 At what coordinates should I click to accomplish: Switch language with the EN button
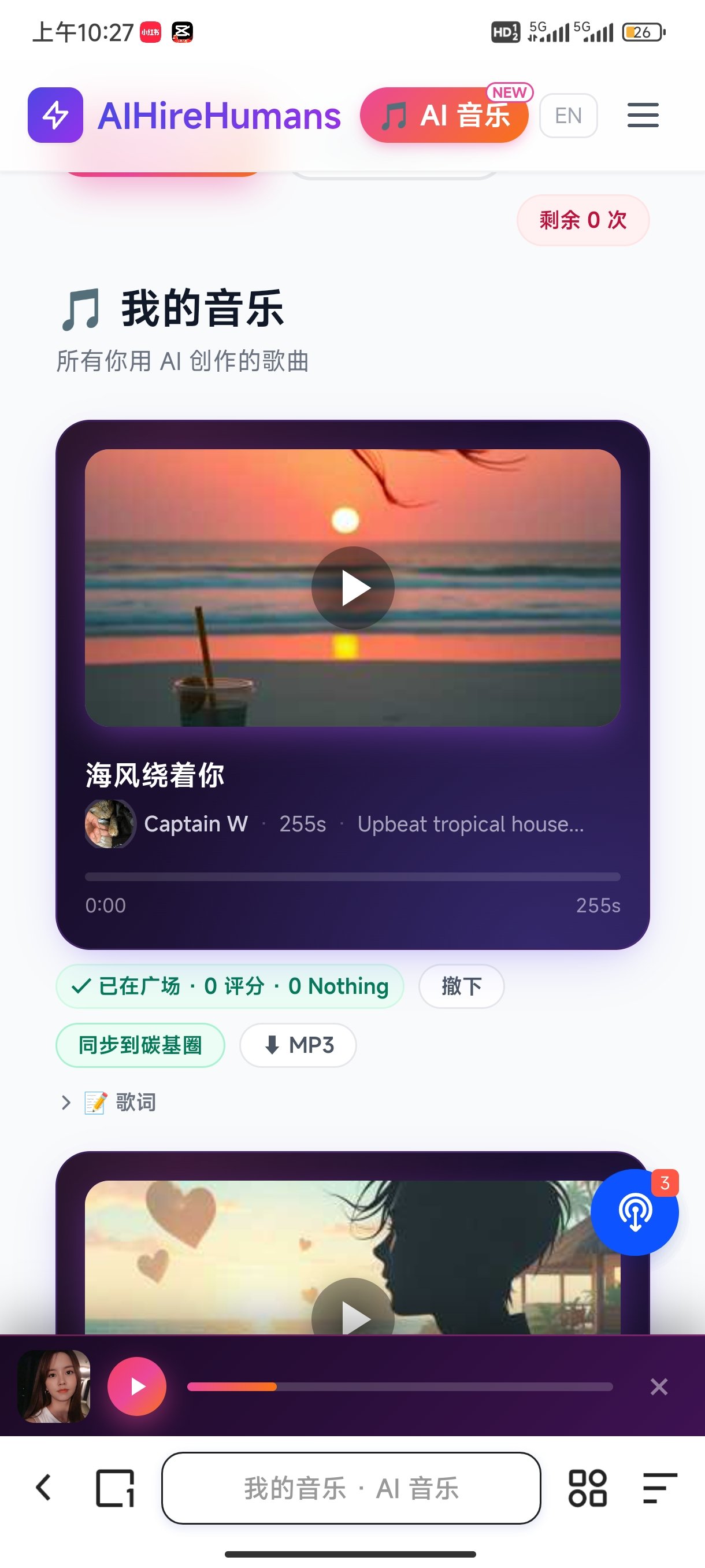tap(568, 116)
